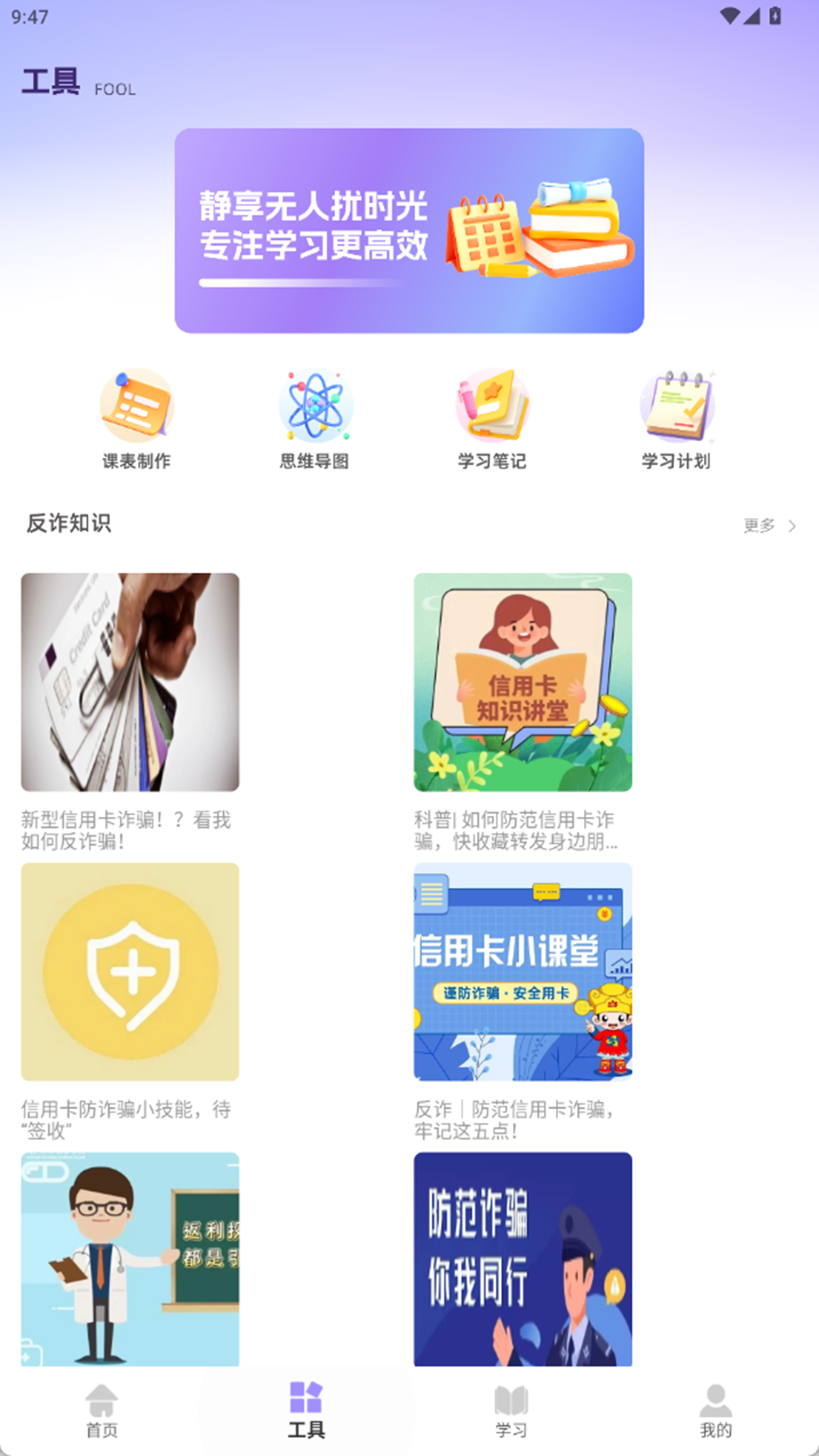Screen dimensions: 819x1456
Task: Toggle to the 首页 tab
Action: [102, 1418]
